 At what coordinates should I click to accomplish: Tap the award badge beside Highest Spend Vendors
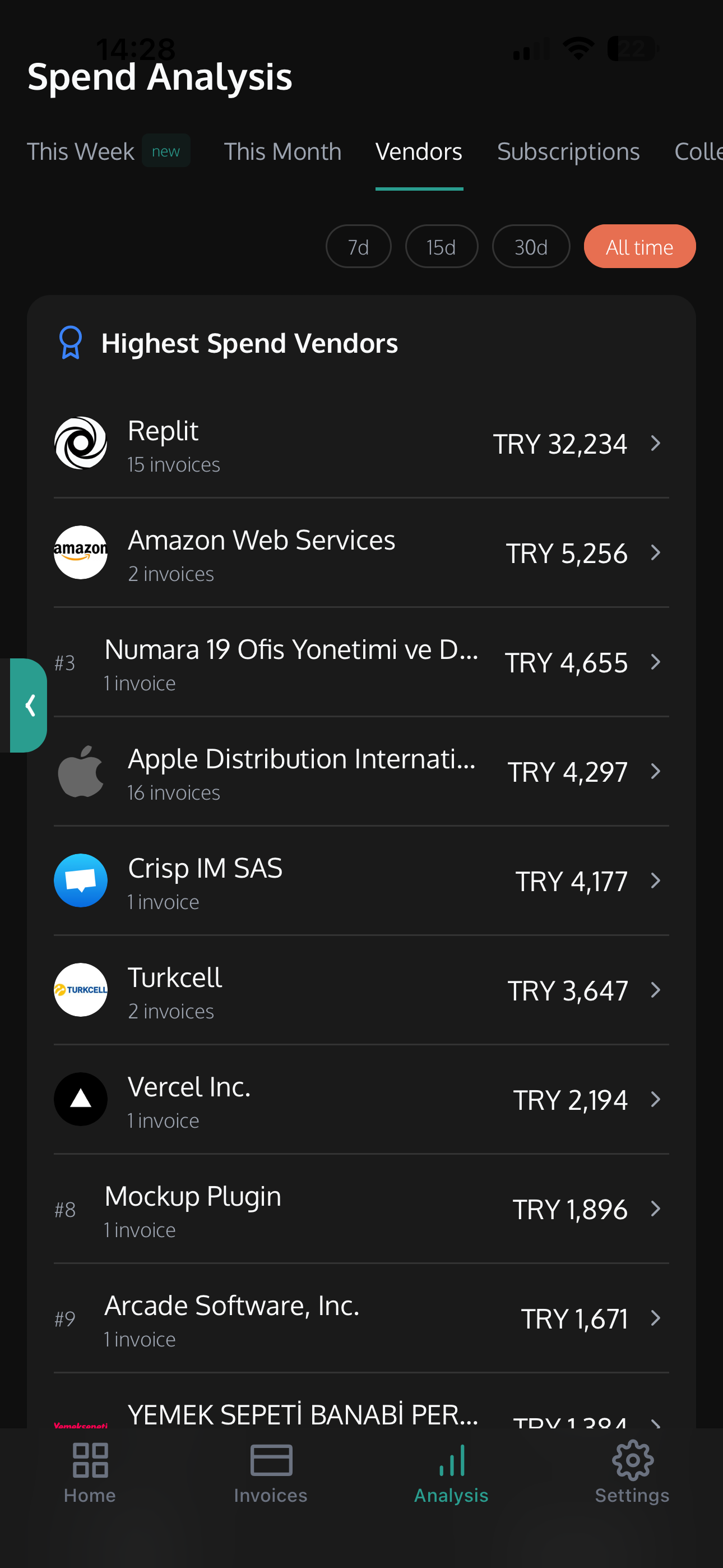tap(70, 343)
